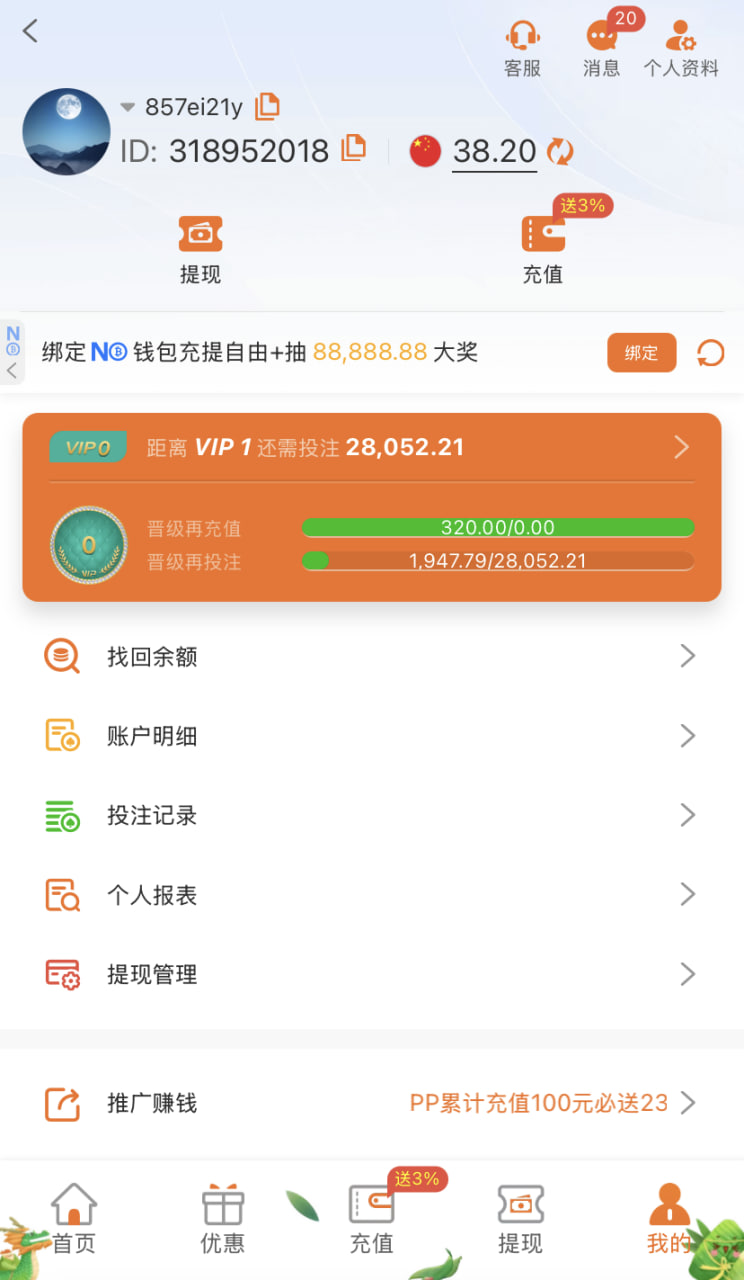Copy username 857ei21y
Image resolution: width=744 pixels, height=1280 pixels.
[x=267, y=106]
